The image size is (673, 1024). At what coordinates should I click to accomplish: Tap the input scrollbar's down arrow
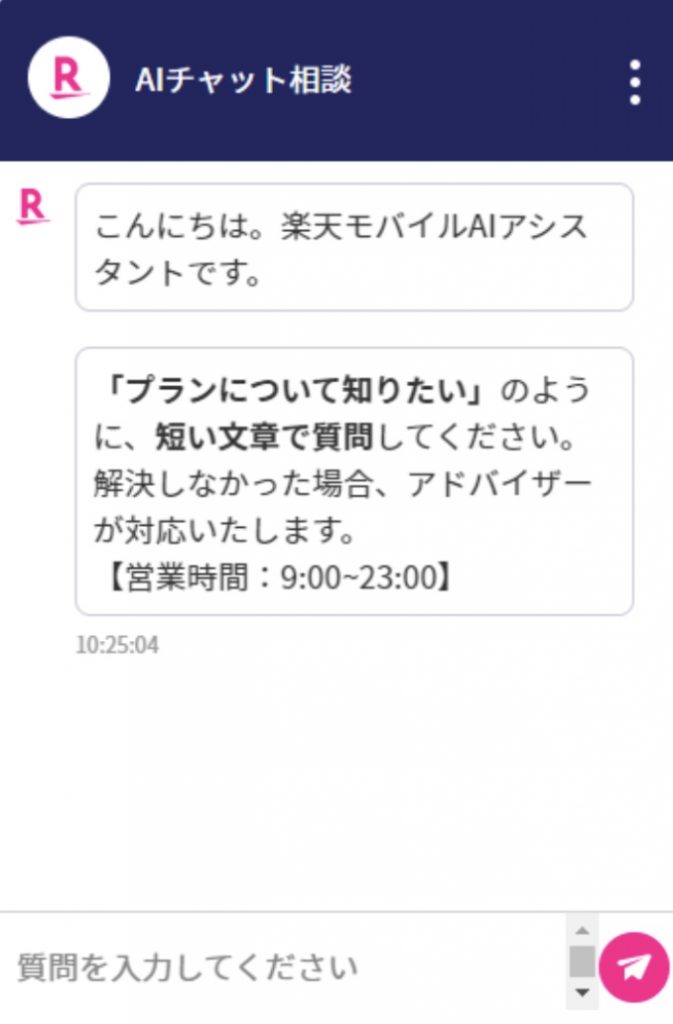point(582,994)
